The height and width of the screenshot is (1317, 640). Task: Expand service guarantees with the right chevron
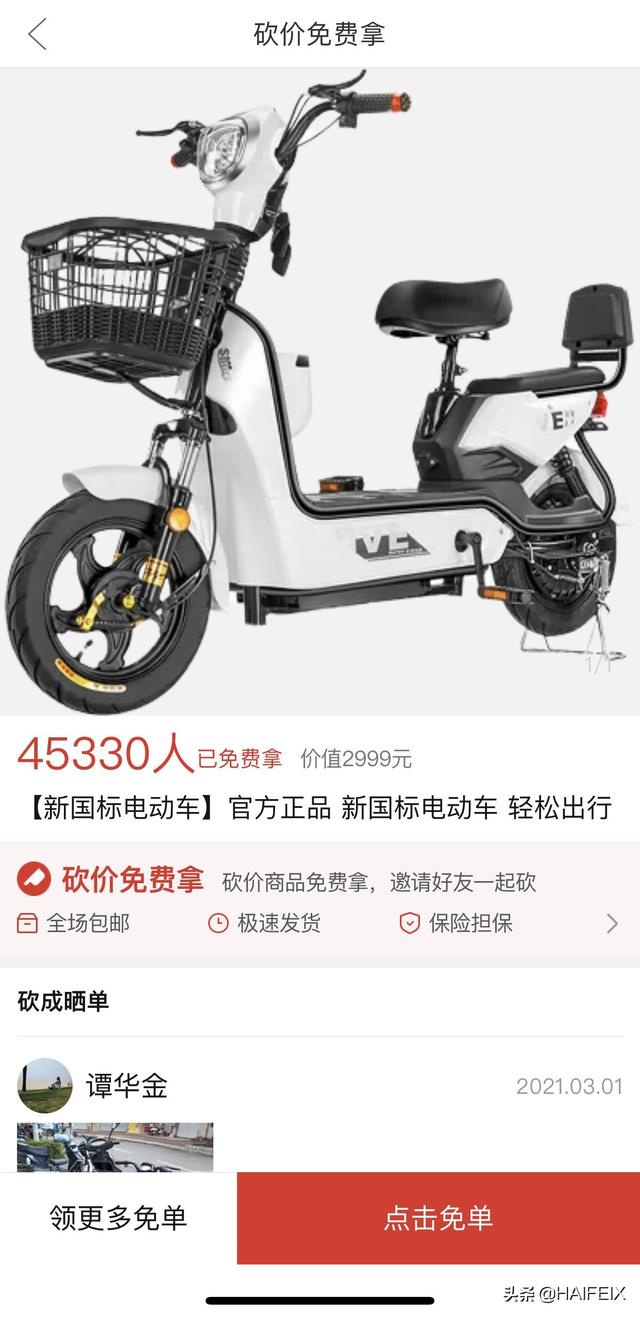click(612, 923)
